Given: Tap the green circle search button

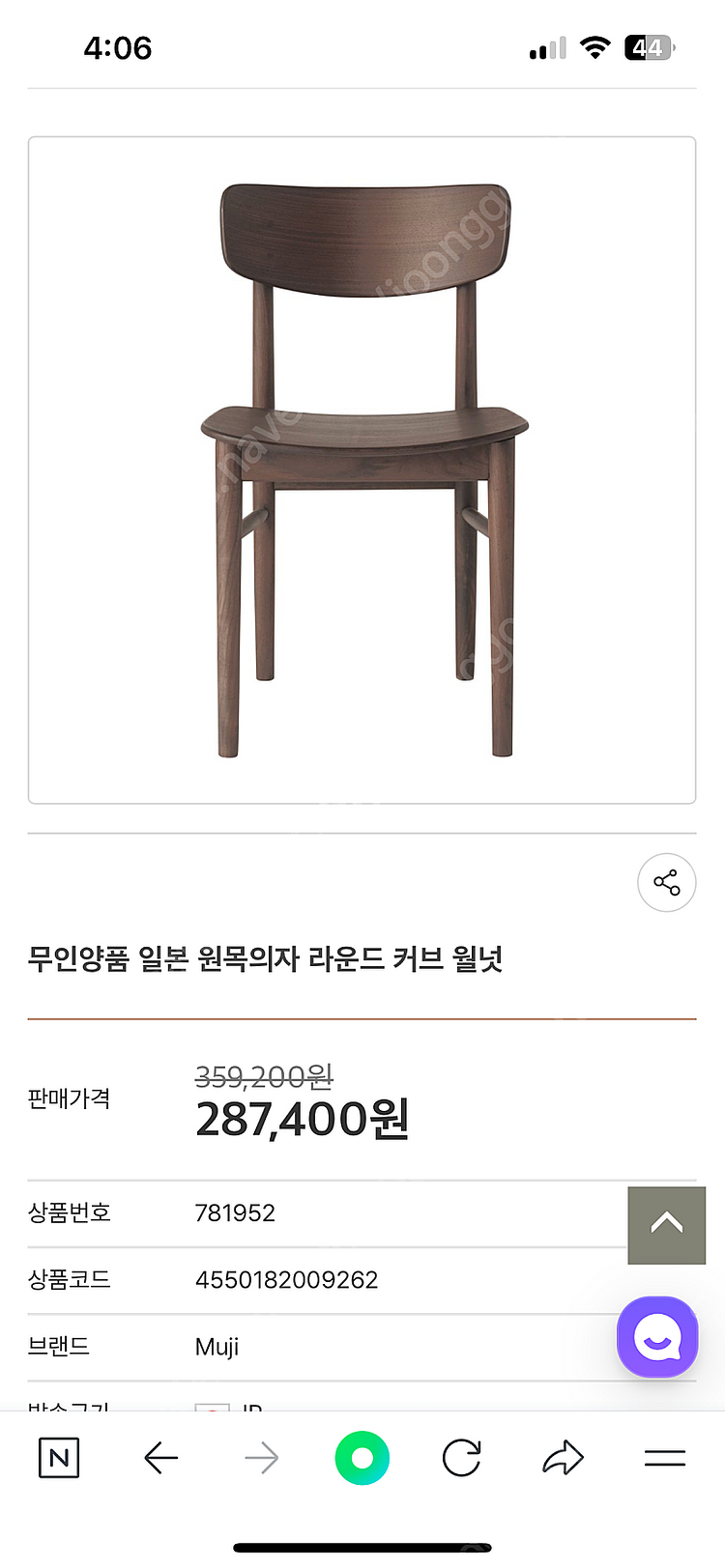Looking at the screenshot, I should (362, 1457).
